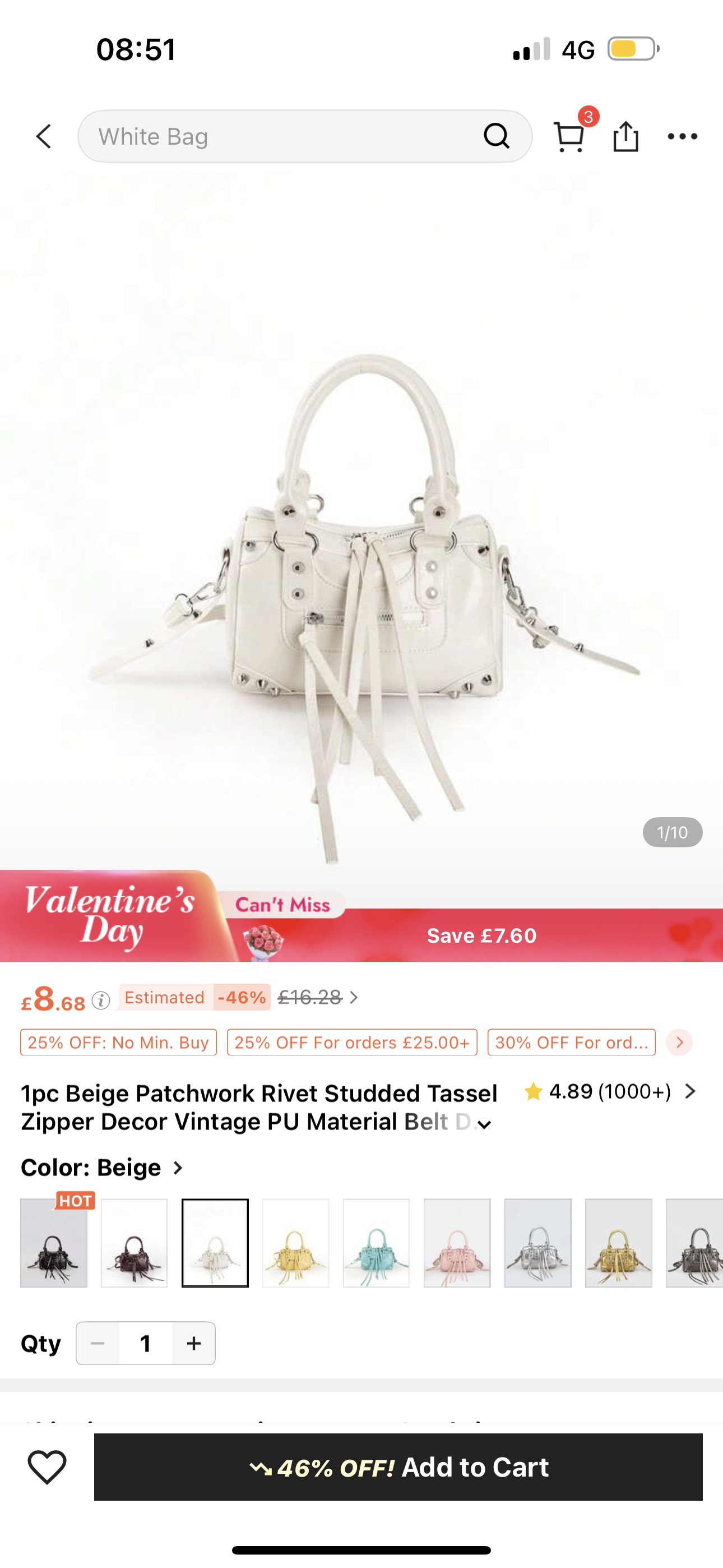Show more coupons with the arrow
The image size is (723, 1568).
pos(679,1042)
